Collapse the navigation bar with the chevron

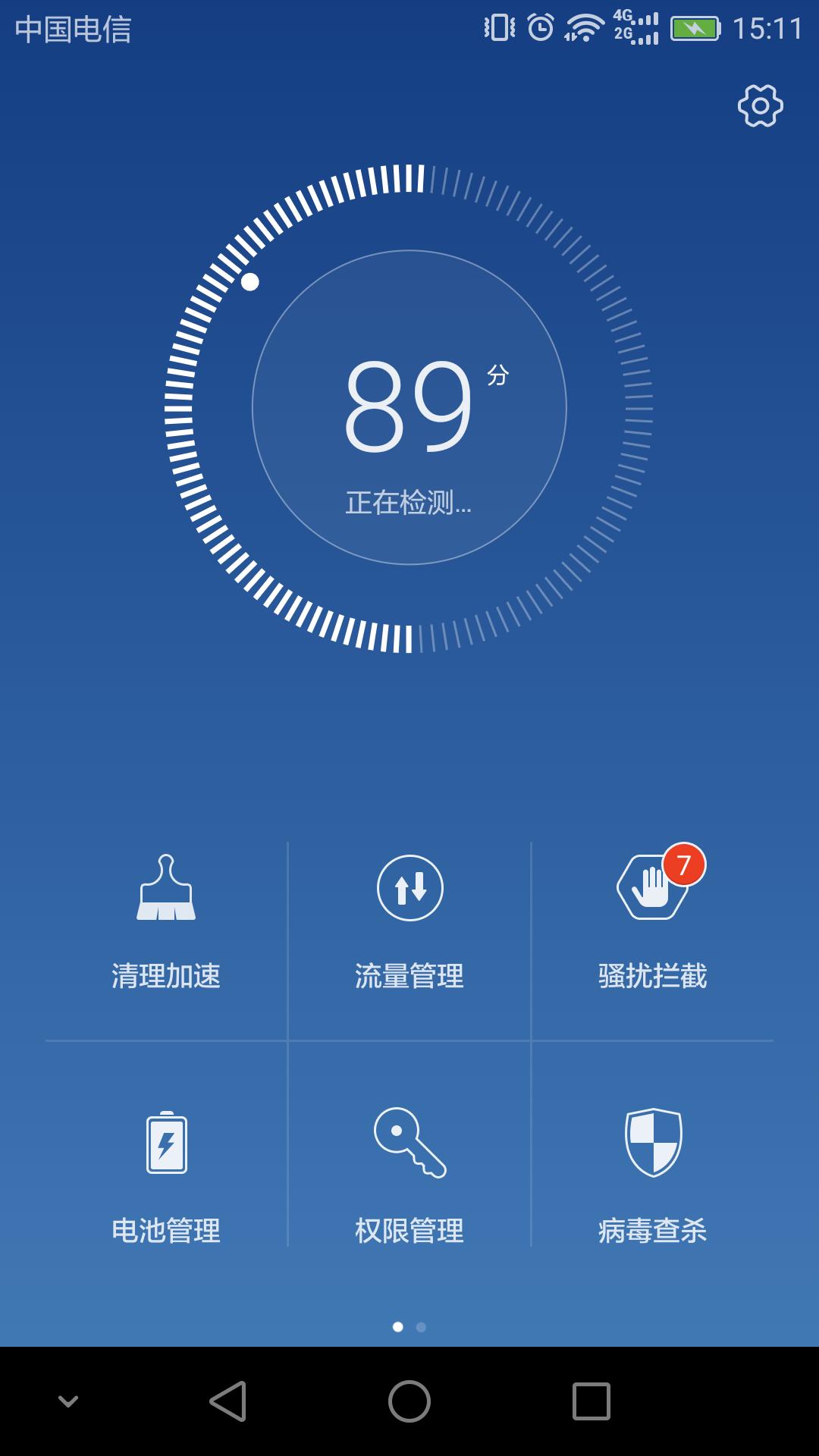(67, 1401)
